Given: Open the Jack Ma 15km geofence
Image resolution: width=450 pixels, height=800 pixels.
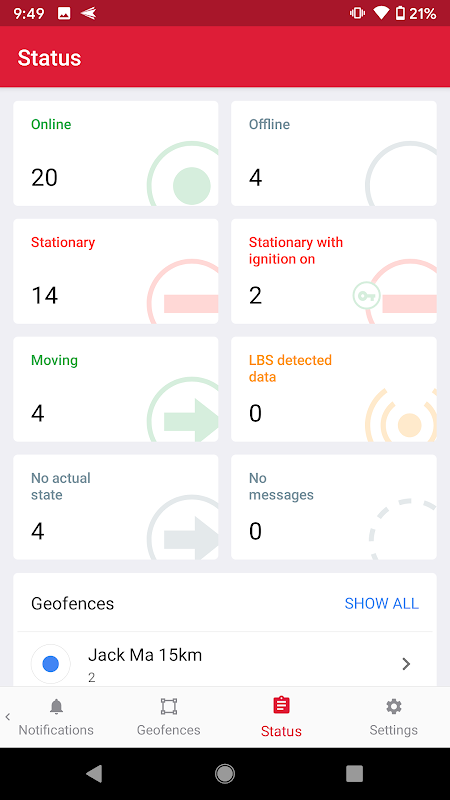Looking at the screenshot, I should (225, 662).
